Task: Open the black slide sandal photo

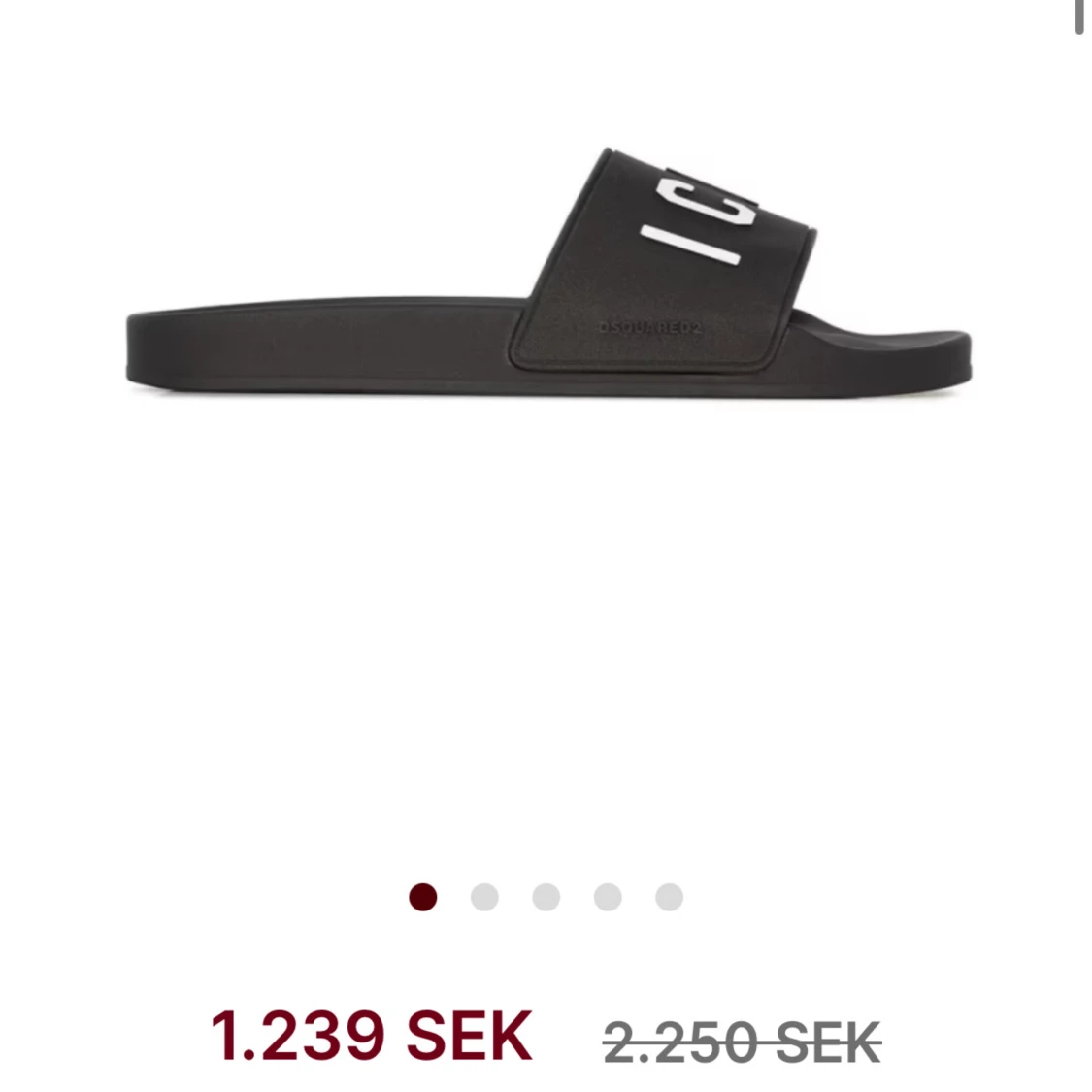Action: pyautogui.click(x=548, y=281)
